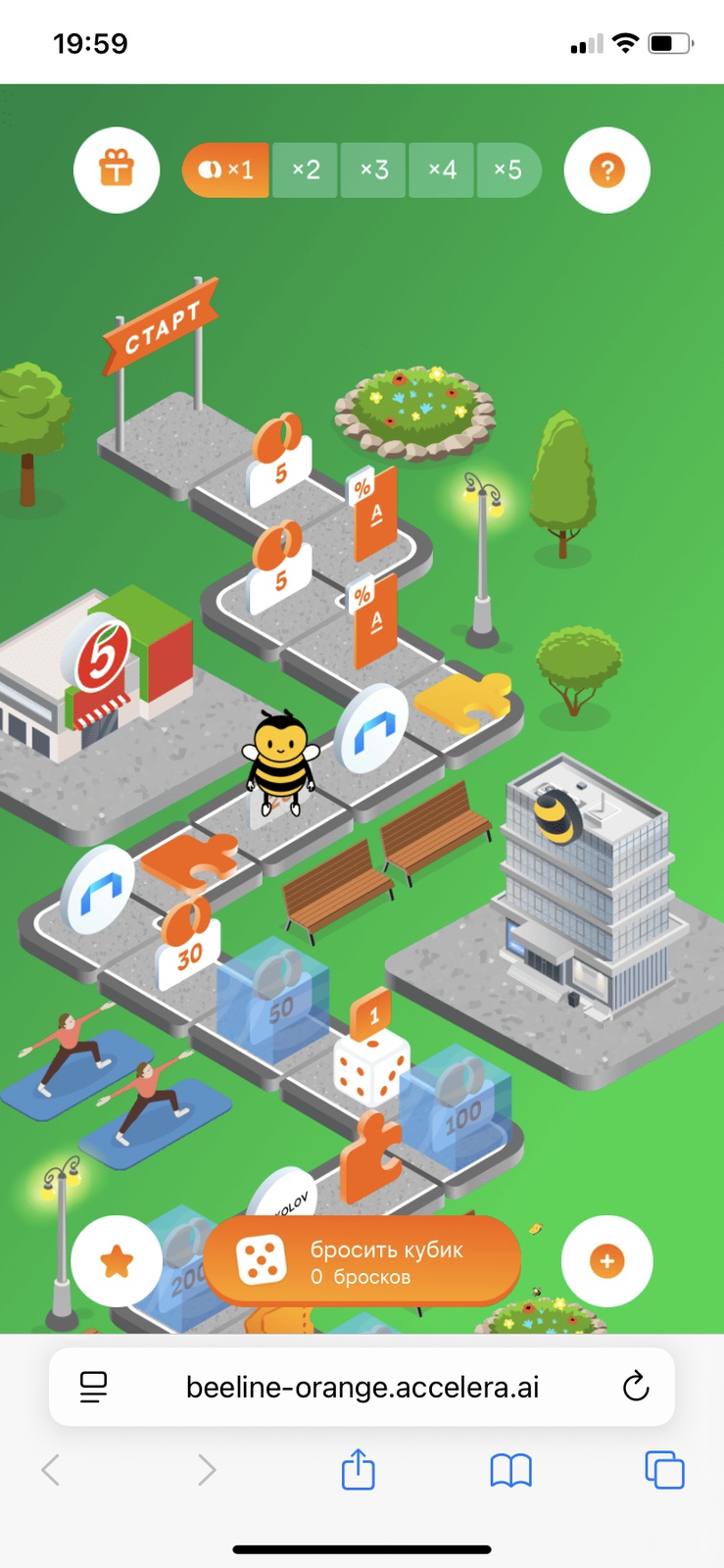Show all open Safari tabs
Viewport: 724px width, 1568px height.
pyautogui.click(x=664, y=1470)
